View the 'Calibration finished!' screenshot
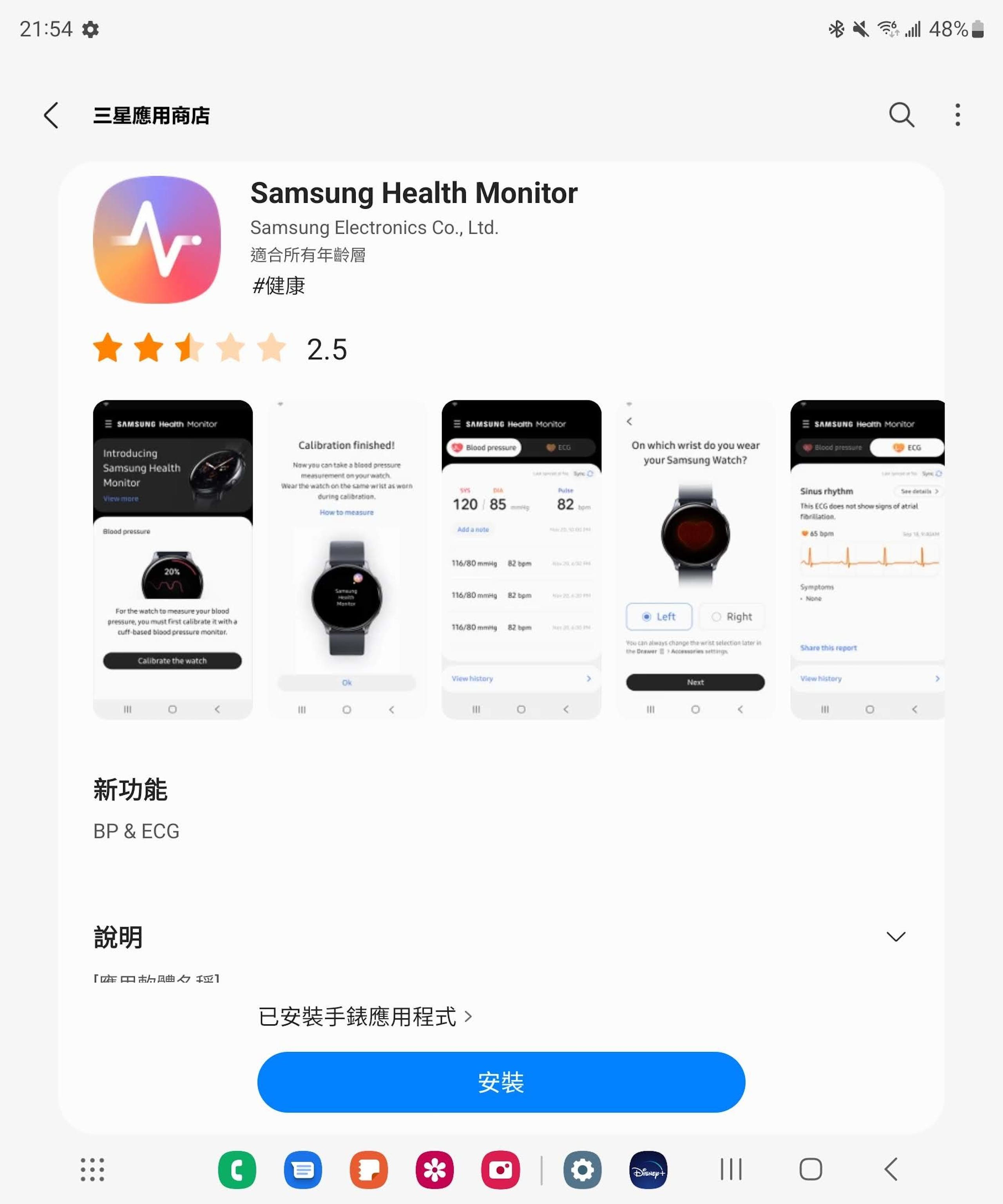 point(347,559)
